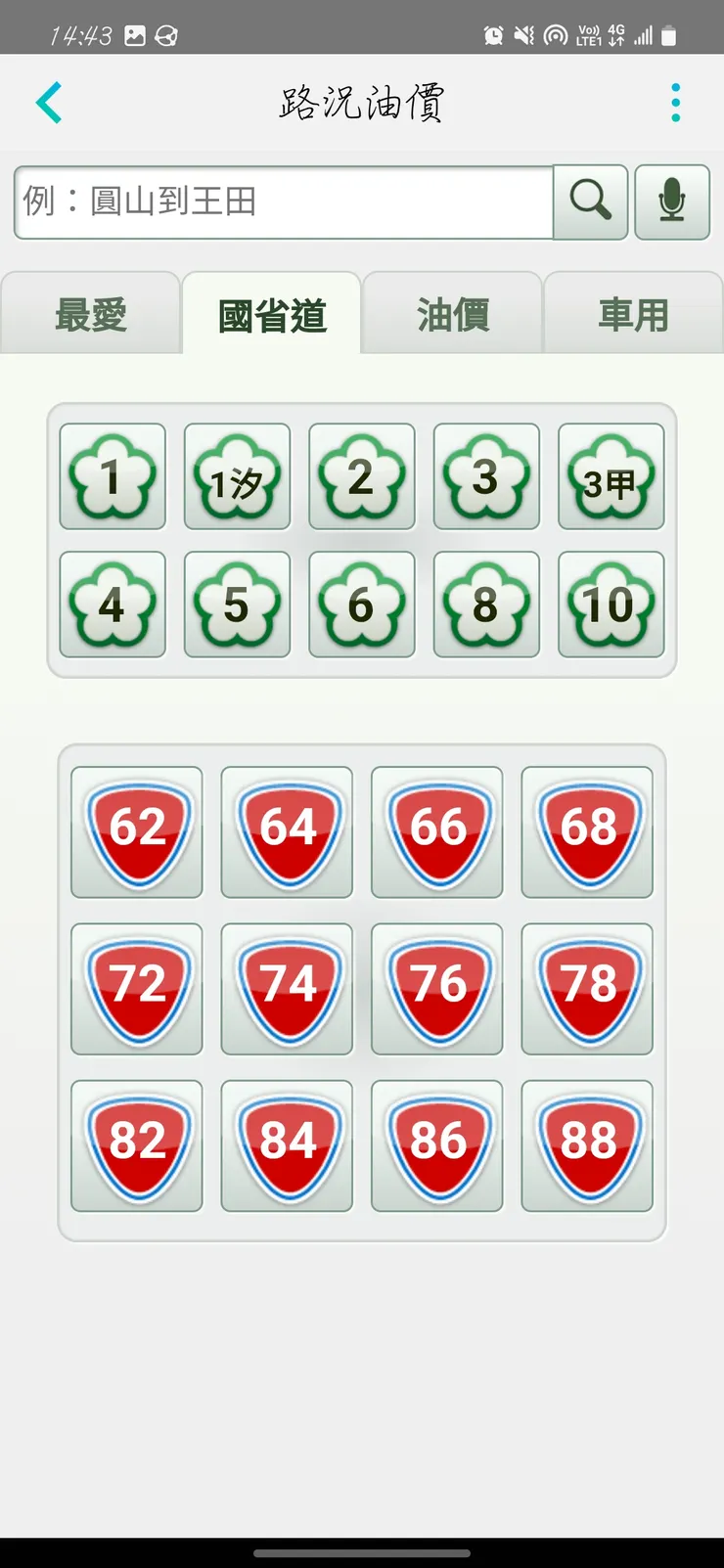
Task: Tap the magnifier search button
Action: pyautogui.click(x=590, y=202)
